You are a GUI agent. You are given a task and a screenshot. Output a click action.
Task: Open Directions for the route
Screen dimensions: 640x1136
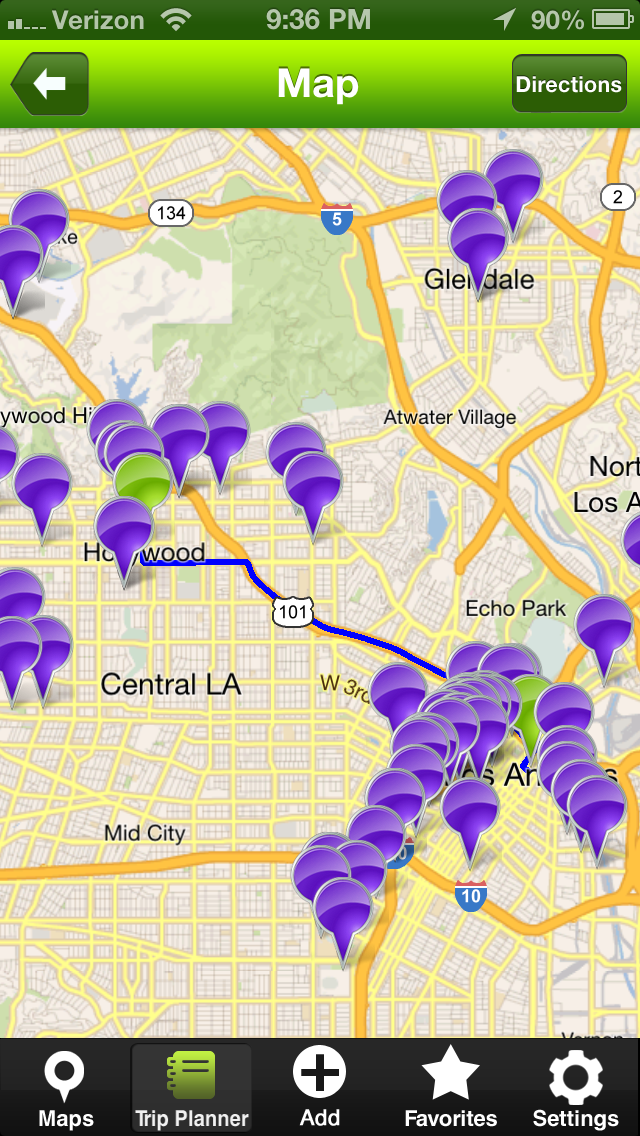click(569, 84)
